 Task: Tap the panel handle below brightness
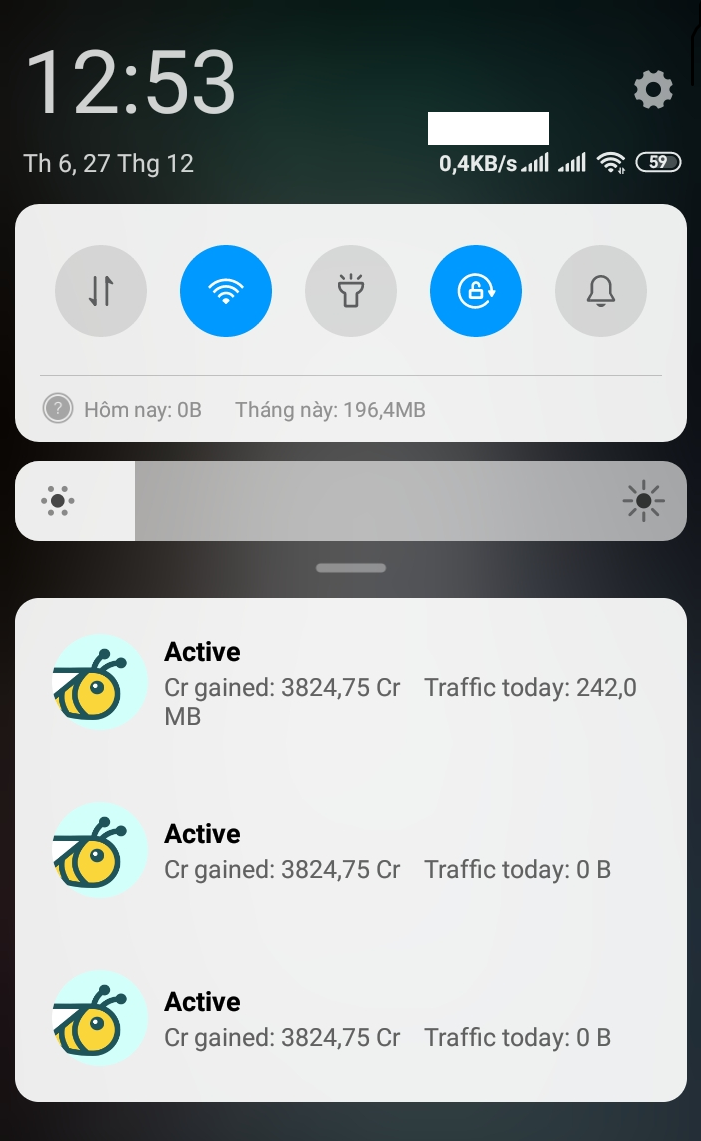point(351,568)
